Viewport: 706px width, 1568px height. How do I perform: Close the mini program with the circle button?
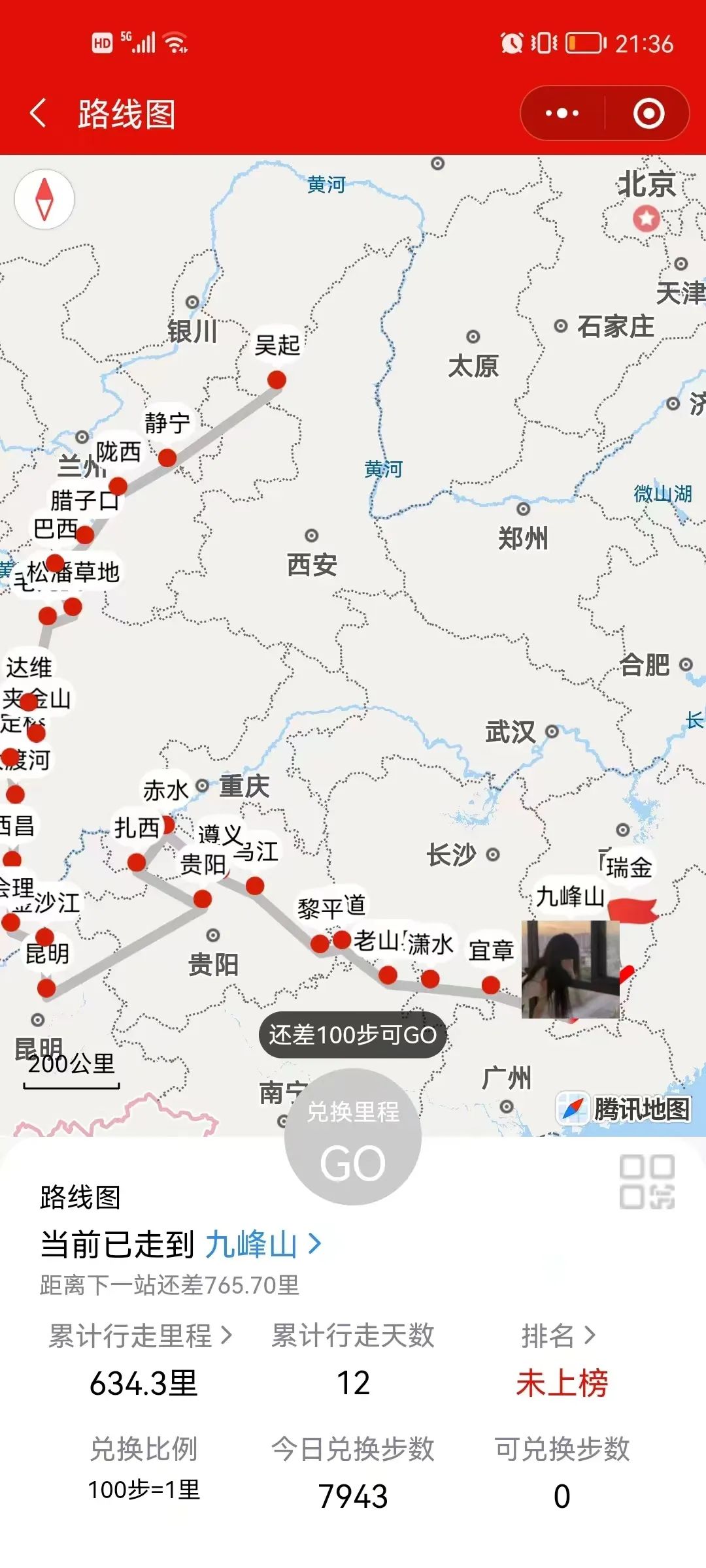coord(648,114)
